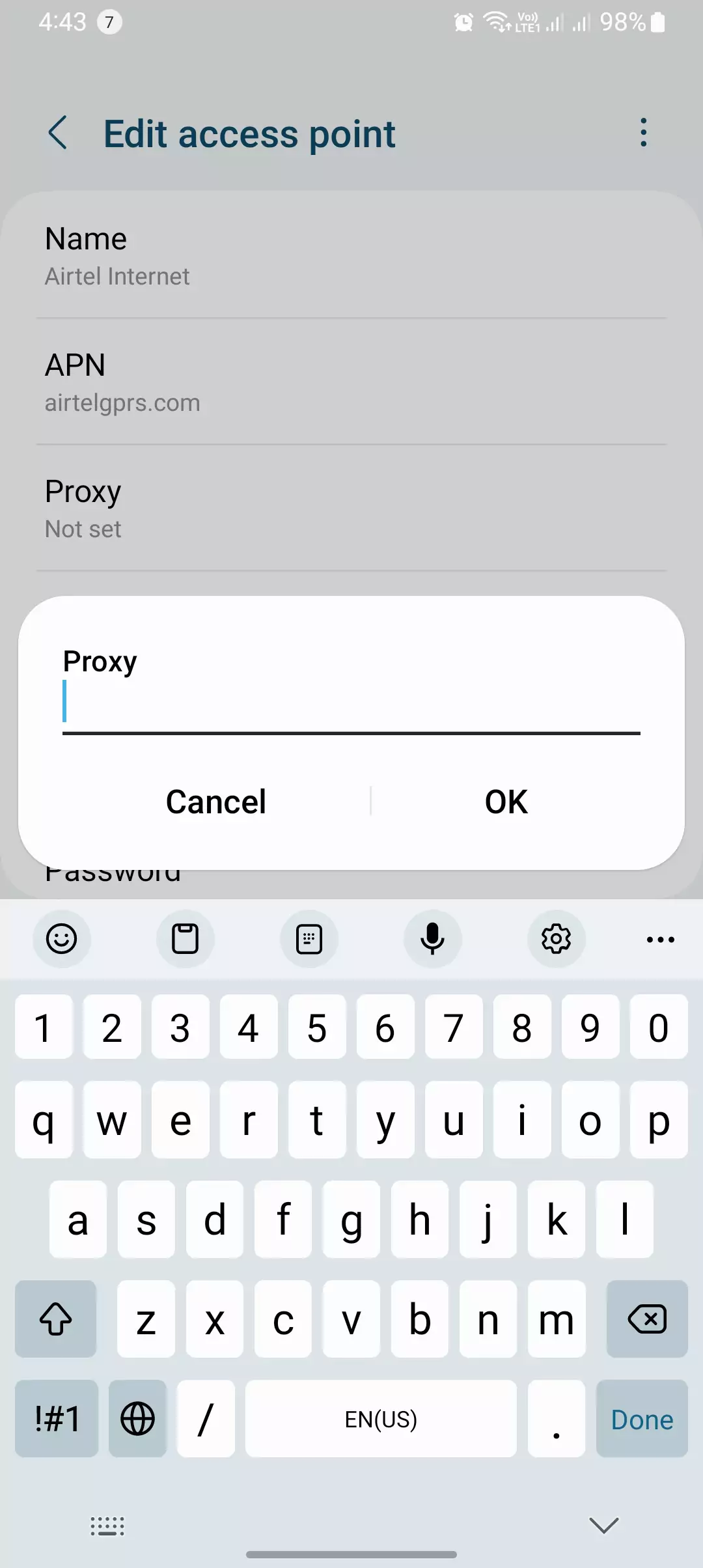Open the keyboard numeric keypad mode
Image resolution: width=703 pixels, height=1568 pixels.
coord(309,939)
